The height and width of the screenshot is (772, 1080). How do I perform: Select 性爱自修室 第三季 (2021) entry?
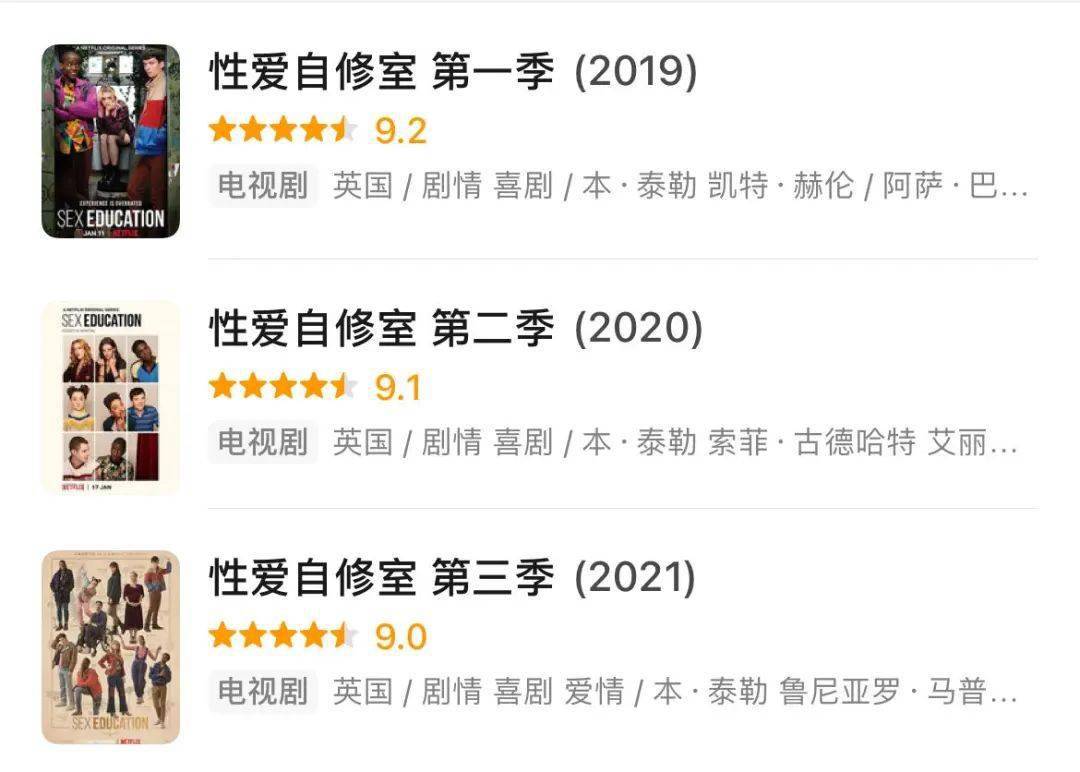(x=452, y=579)
